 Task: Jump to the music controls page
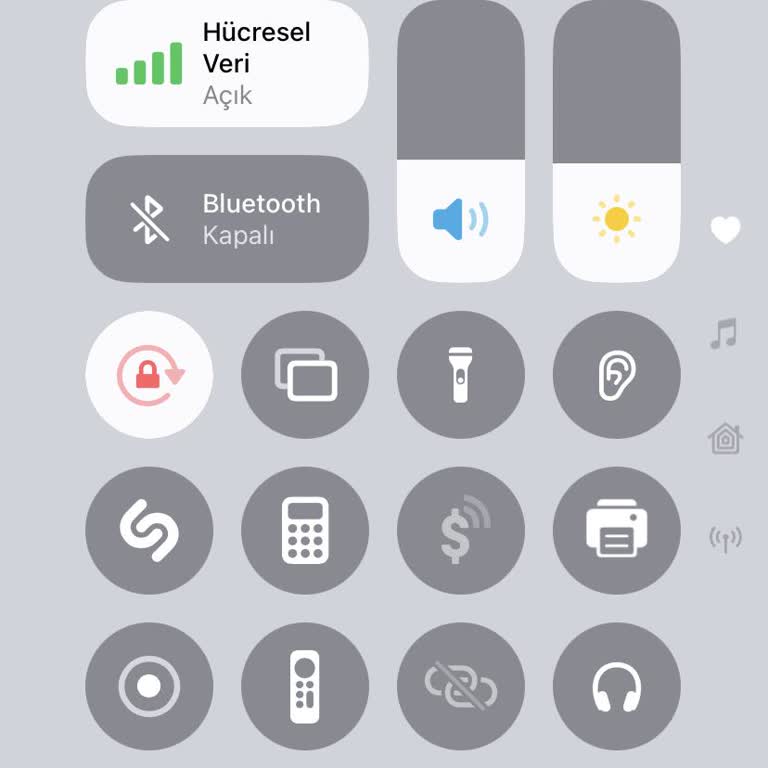point(725,333)
